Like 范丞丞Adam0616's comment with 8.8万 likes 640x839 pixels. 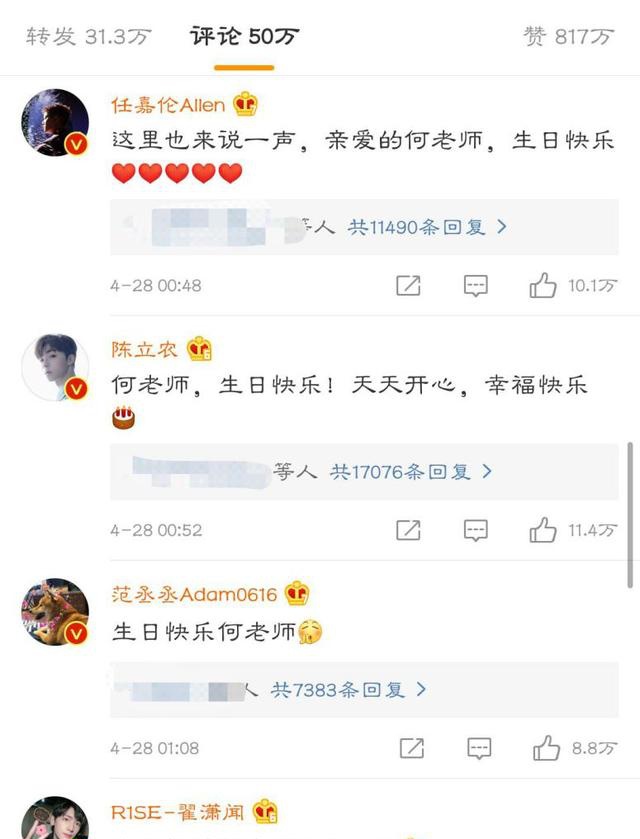tap(546, 747)
